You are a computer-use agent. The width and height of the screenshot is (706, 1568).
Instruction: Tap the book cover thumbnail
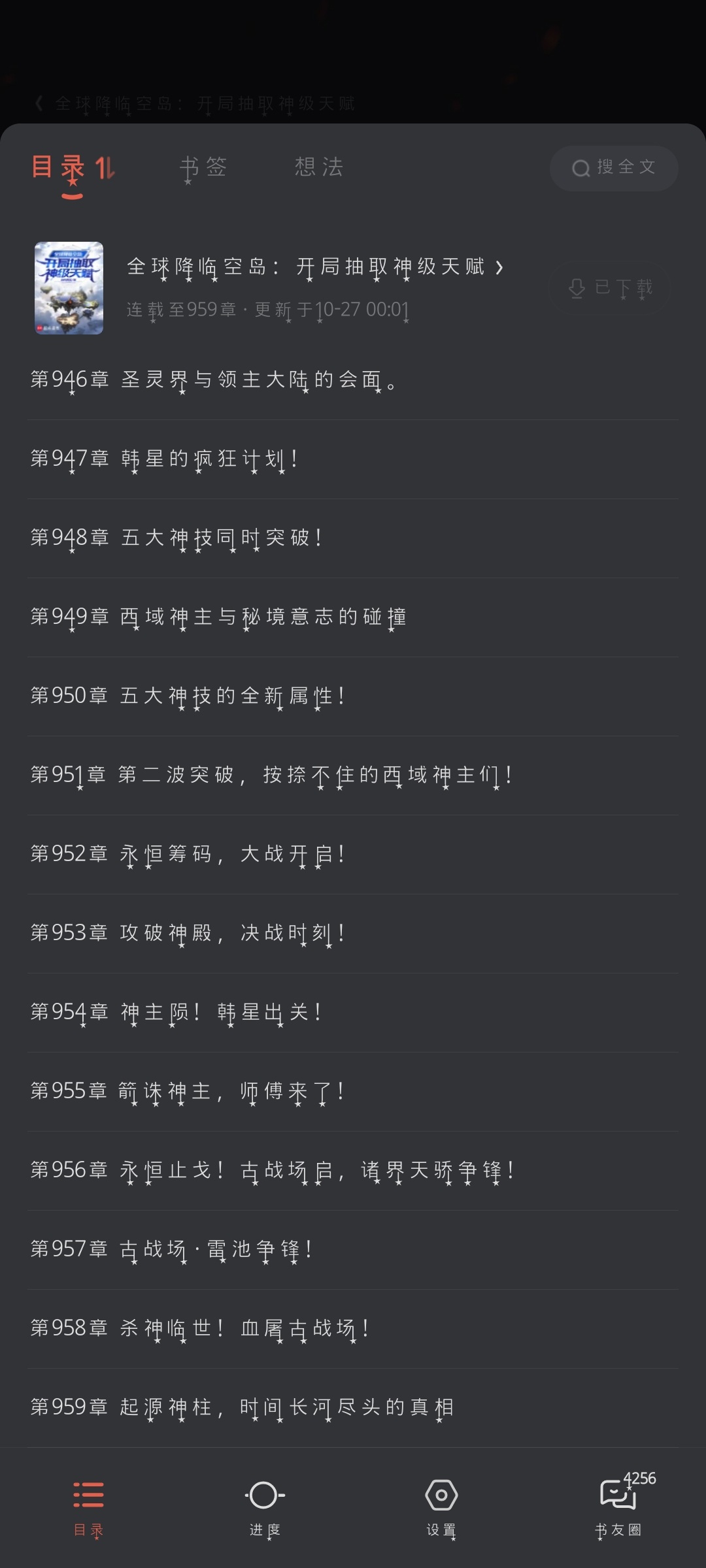point(69,287)
